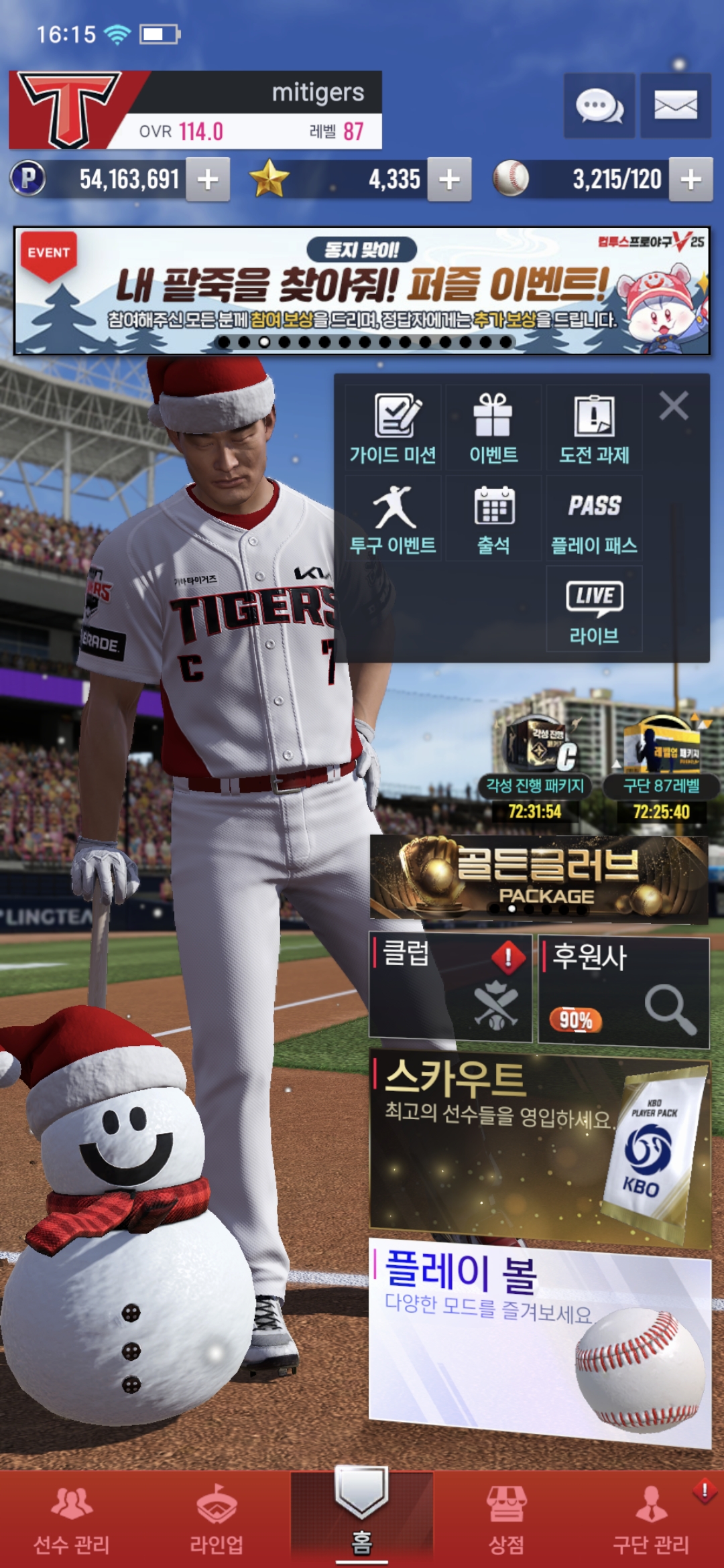Open 투구 이벤트
The height and width of the screenshot is (1568, 724).
pos(394,519)
